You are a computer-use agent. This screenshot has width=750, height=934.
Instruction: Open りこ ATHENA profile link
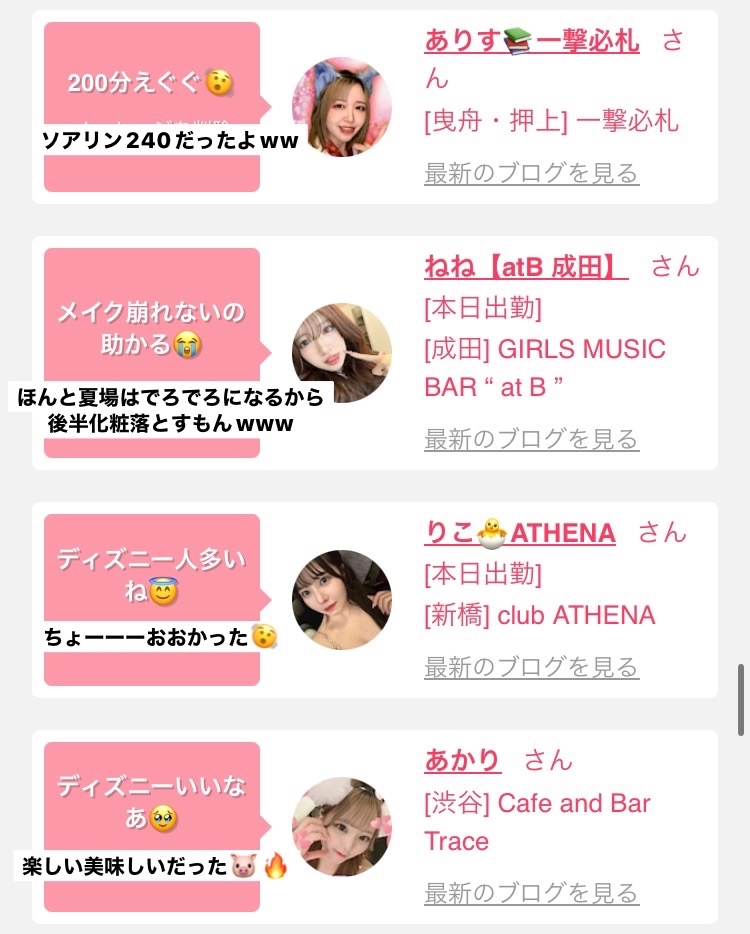point(519,533)
